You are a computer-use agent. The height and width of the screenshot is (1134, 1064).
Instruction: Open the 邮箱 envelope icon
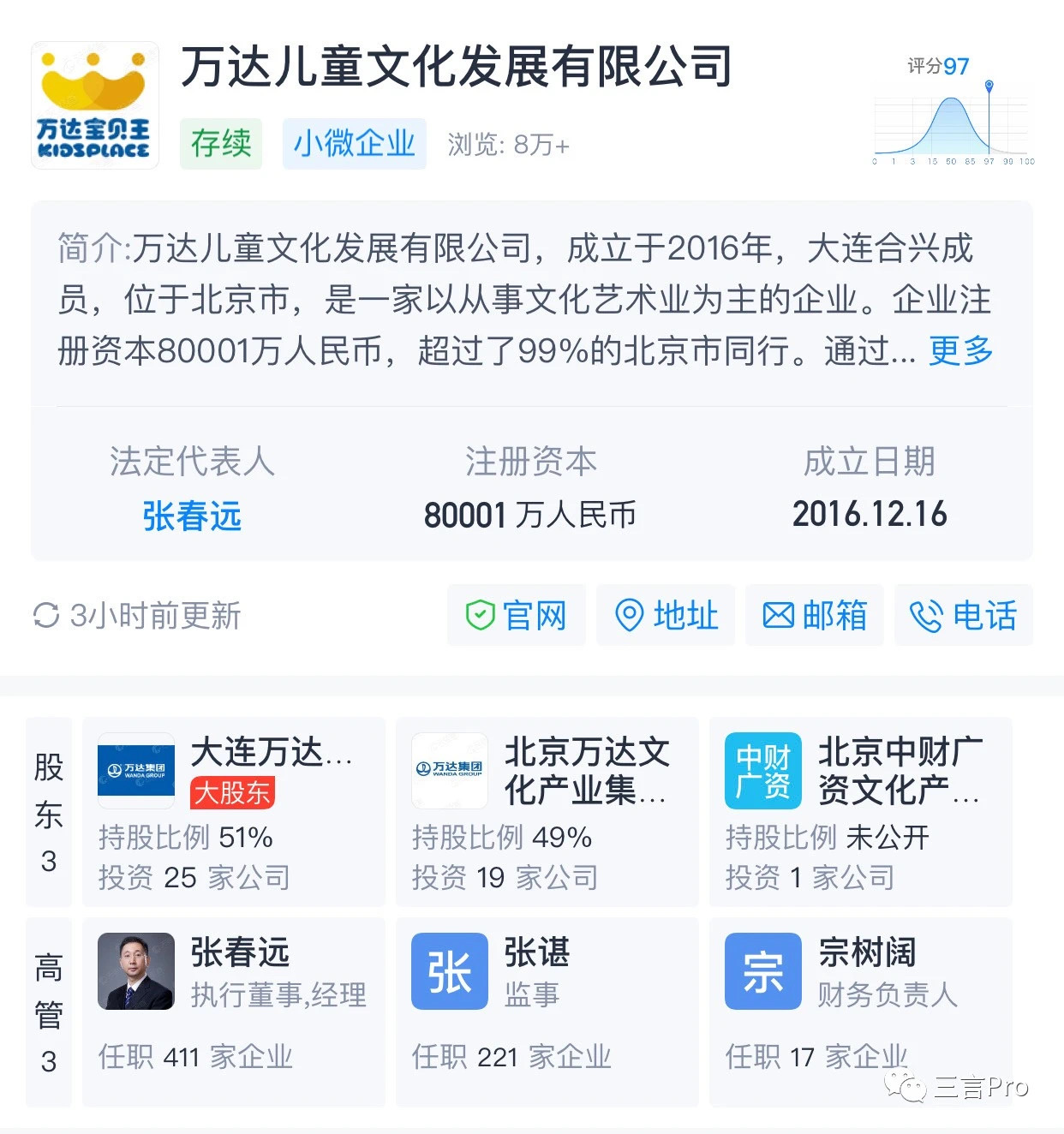(x=778, y=615)
